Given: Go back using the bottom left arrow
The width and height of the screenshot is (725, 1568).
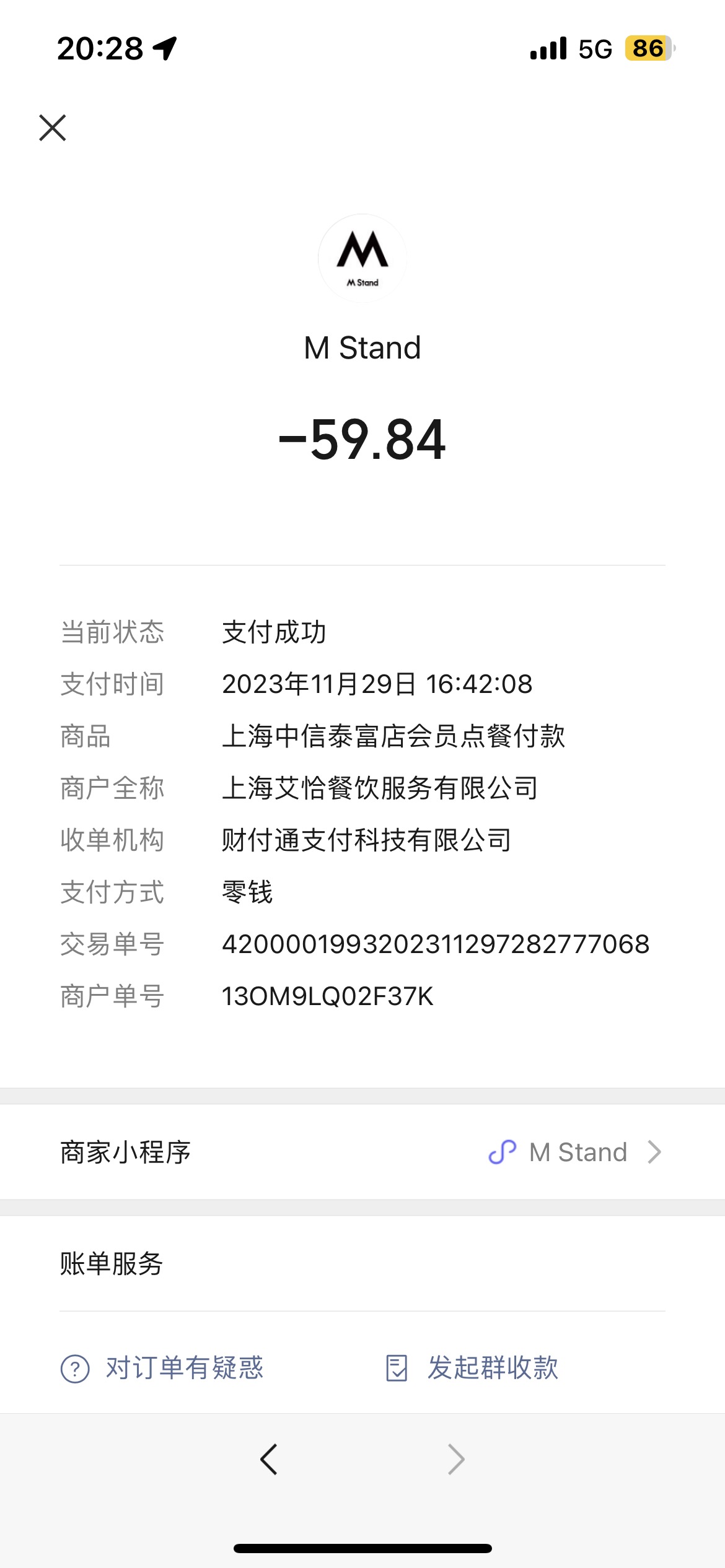Looking at the screenshot, I should tap(268, 1460).
